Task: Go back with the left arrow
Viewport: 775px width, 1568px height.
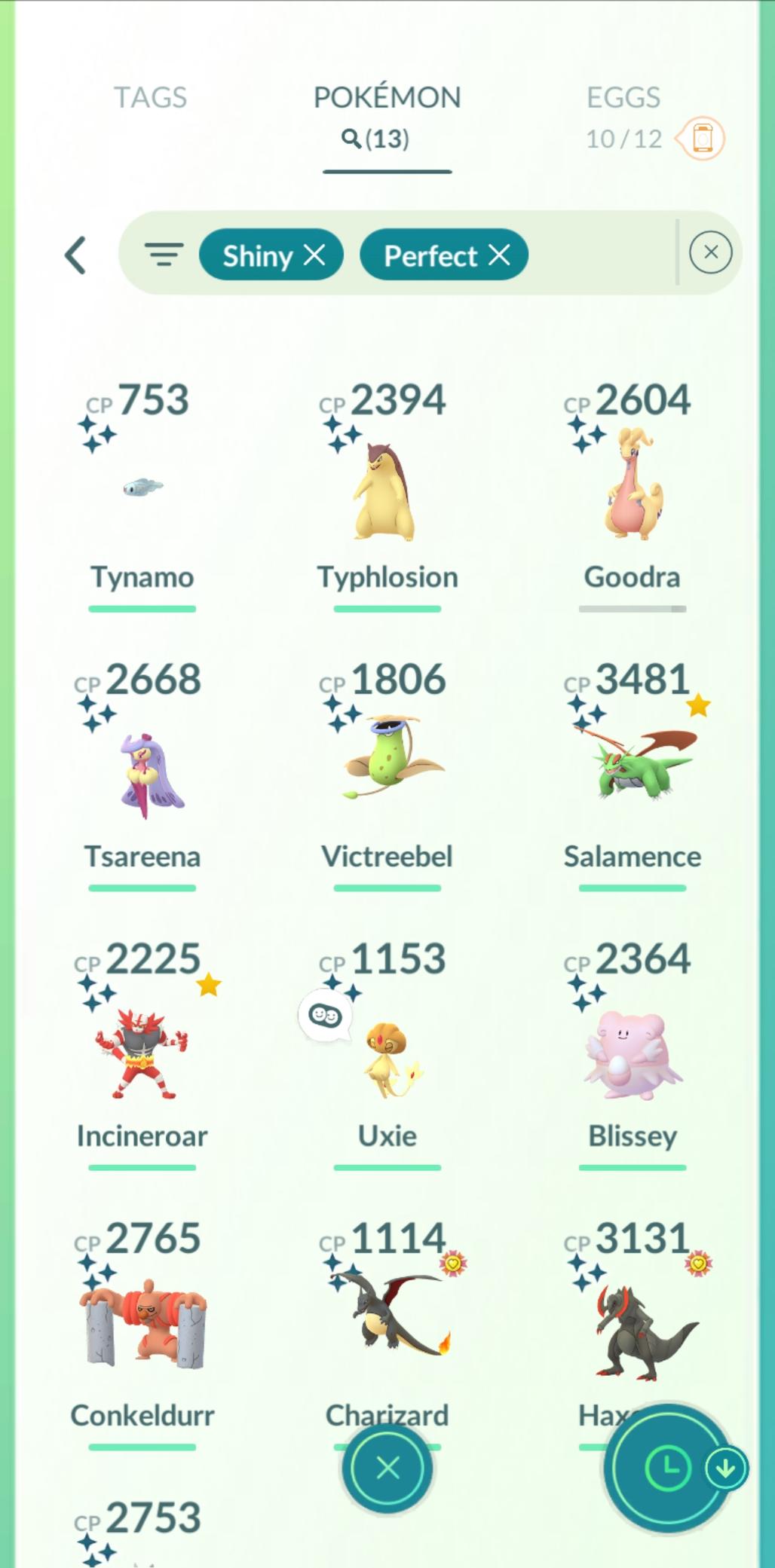Action: point(75,255)
